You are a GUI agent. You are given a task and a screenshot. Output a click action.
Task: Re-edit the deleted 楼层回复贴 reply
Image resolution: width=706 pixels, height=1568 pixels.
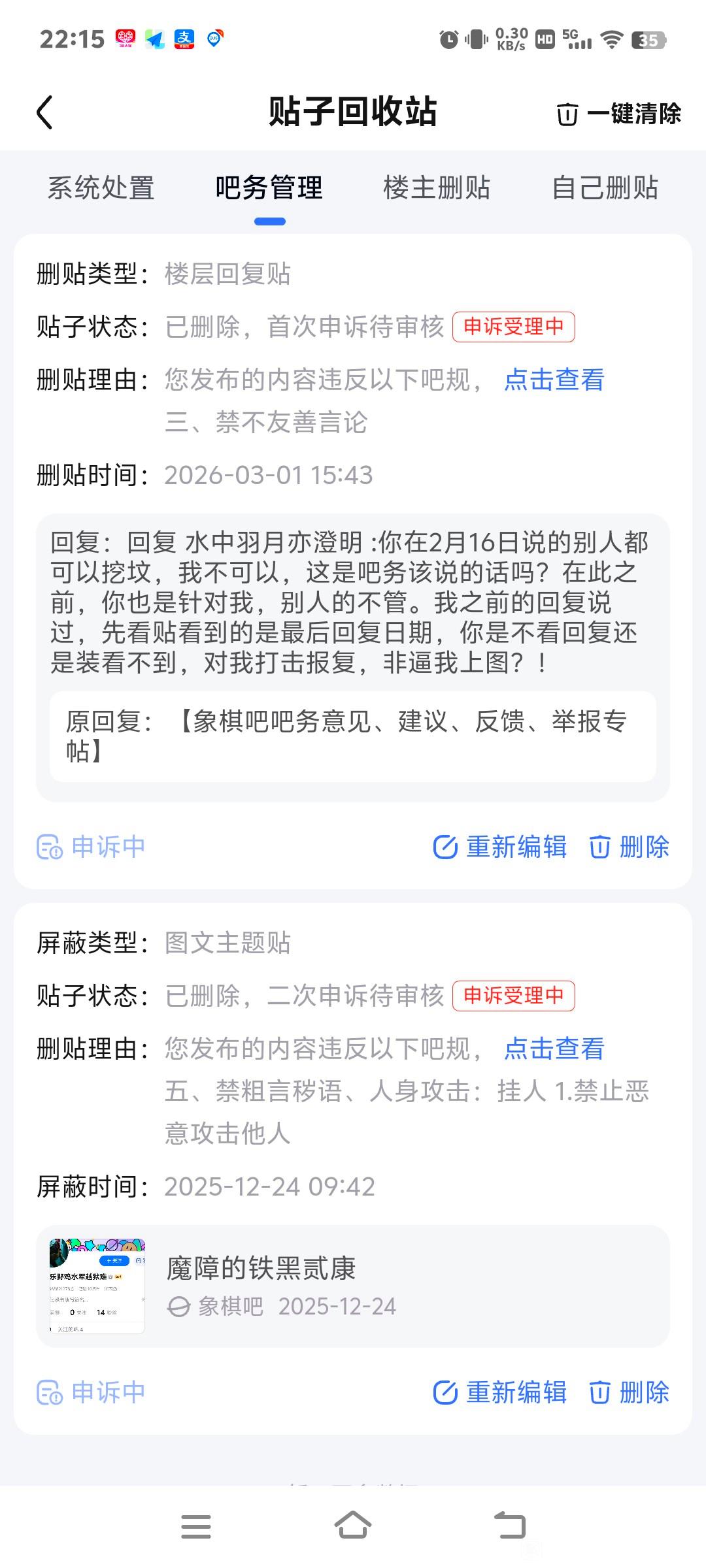pyautogui.click(x=501, y=847)
